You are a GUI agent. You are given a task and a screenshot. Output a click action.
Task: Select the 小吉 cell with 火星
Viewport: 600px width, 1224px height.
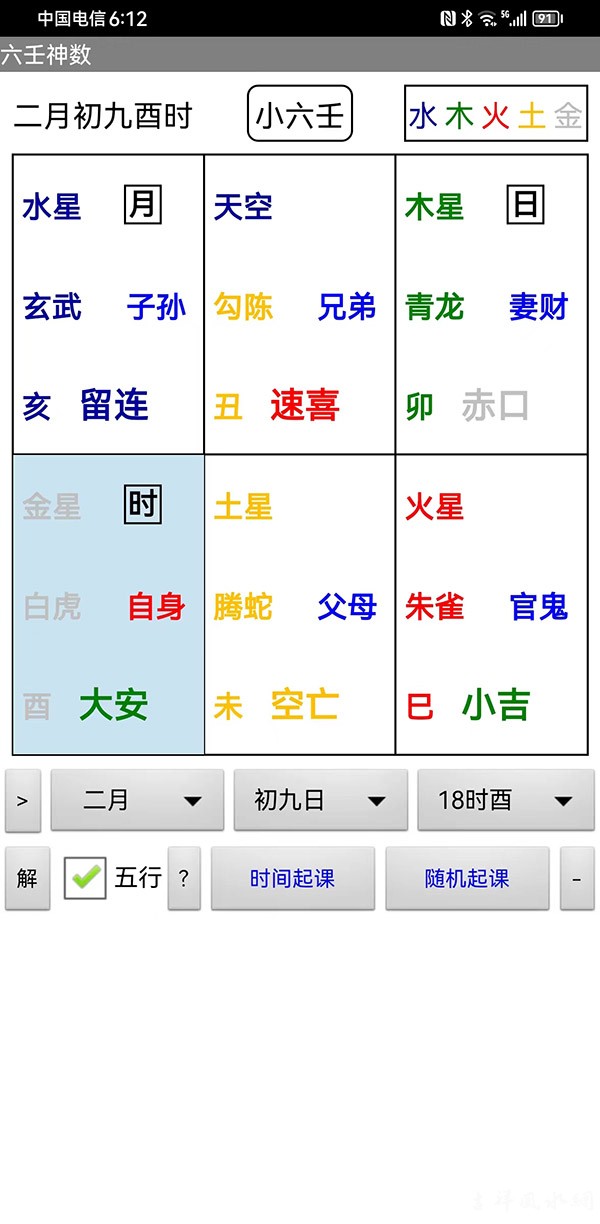491,604
